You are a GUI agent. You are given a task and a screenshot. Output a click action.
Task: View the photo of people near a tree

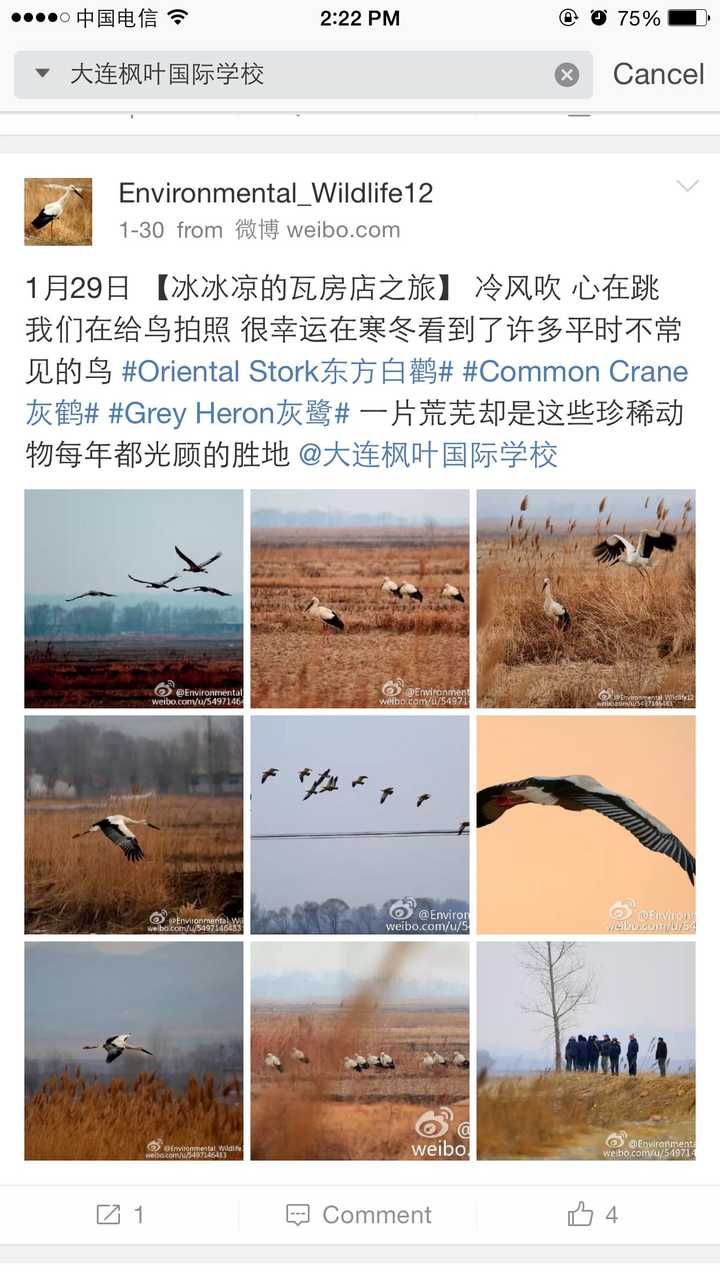click(x=586, y=1051)
